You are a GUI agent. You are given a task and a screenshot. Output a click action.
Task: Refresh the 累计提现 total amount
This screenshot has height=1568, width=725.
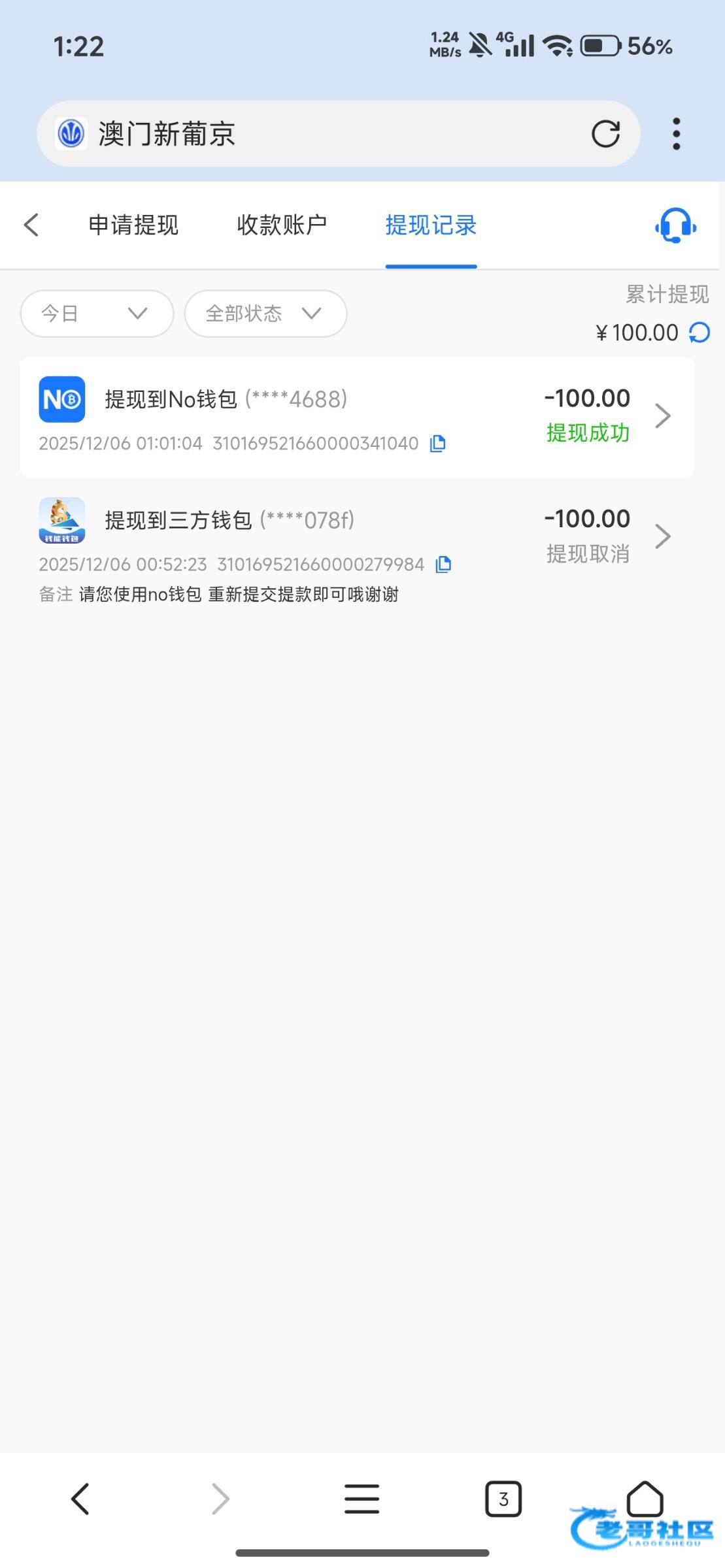700,333
